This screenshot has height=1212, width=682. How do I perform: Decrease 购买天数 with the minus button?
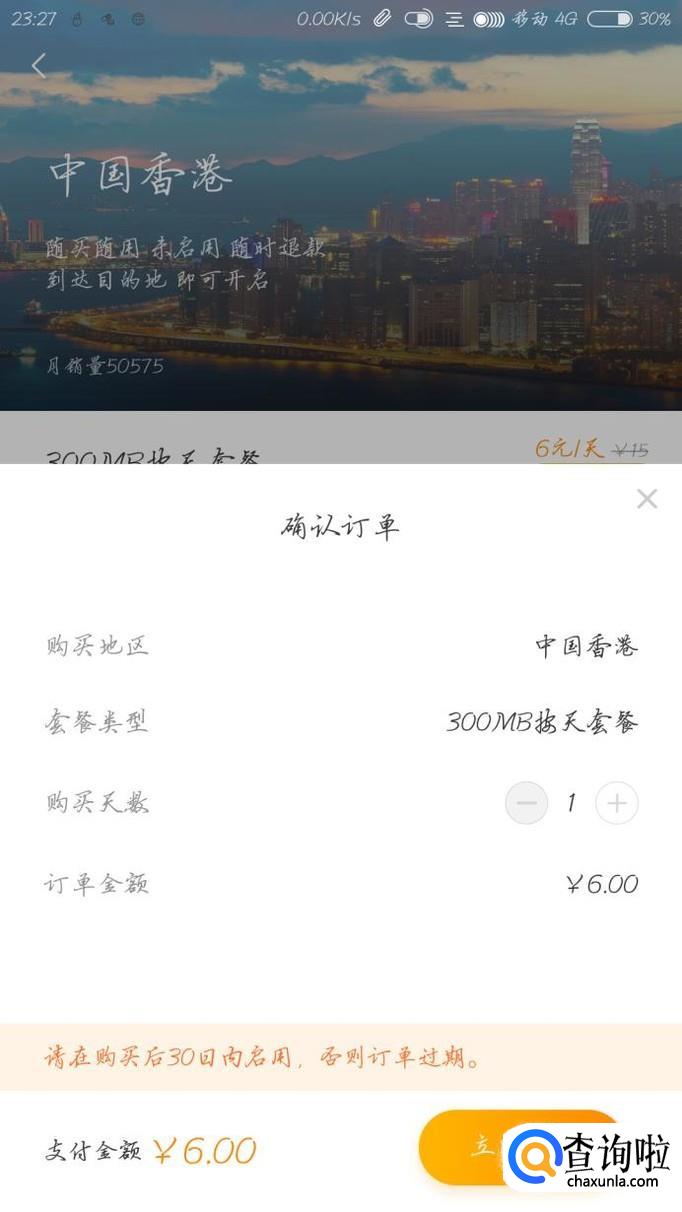[x=526, y=803]
